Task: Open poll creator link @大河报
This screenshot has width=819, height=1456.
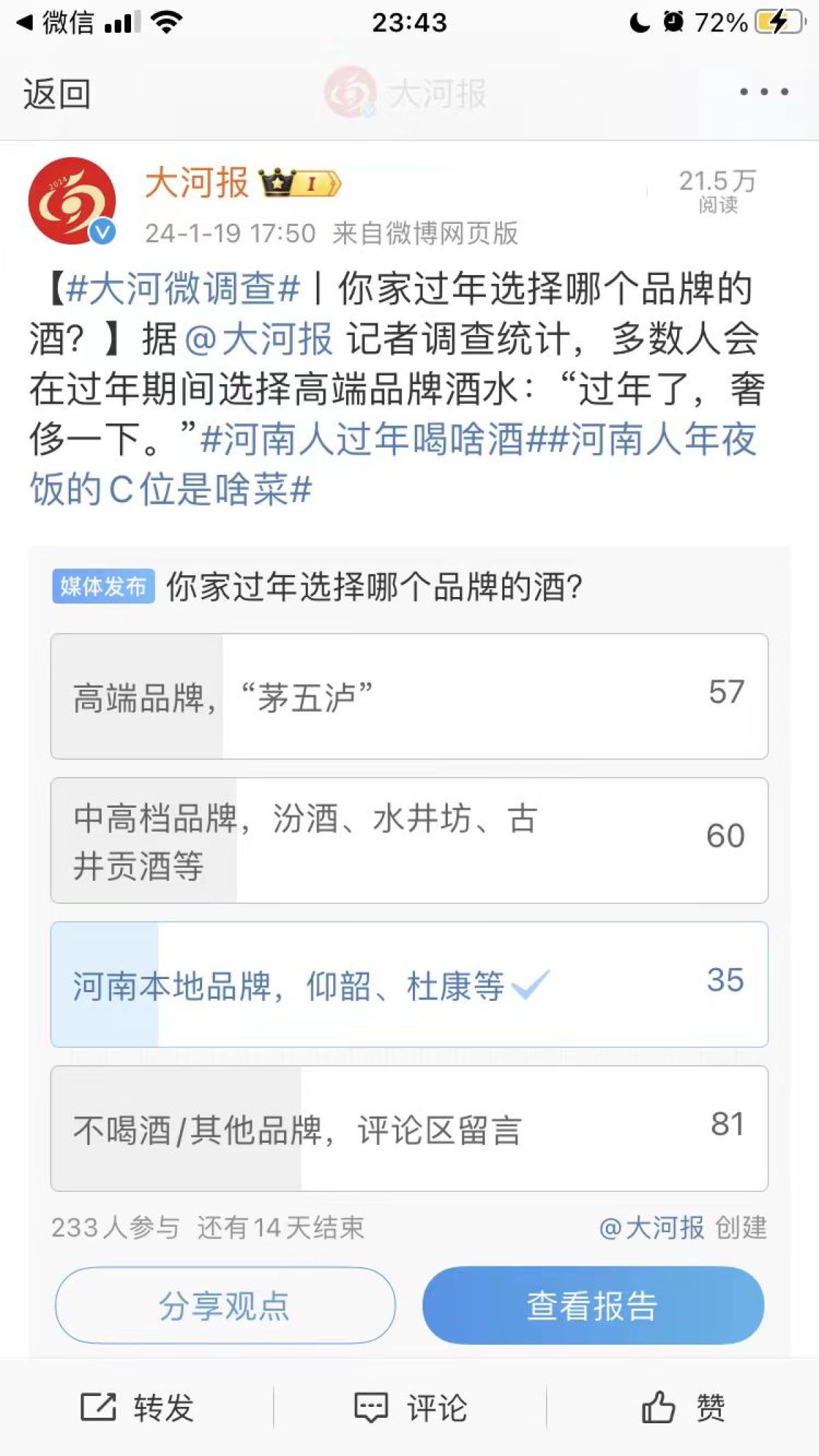Action: (x=651, y=1228)
